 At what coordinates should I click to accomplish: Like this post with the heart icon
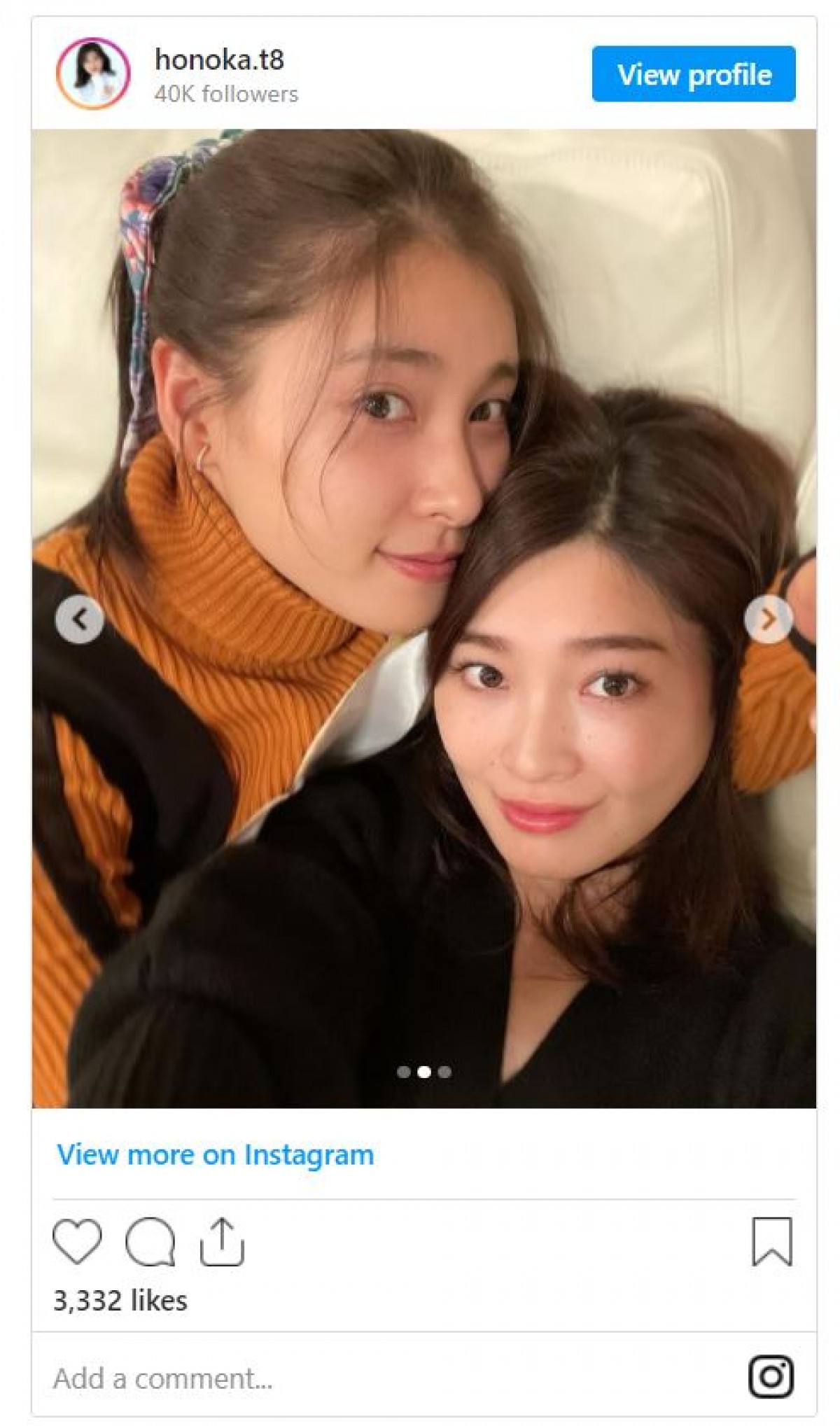pyautogui.click(x=77, y=1241)
